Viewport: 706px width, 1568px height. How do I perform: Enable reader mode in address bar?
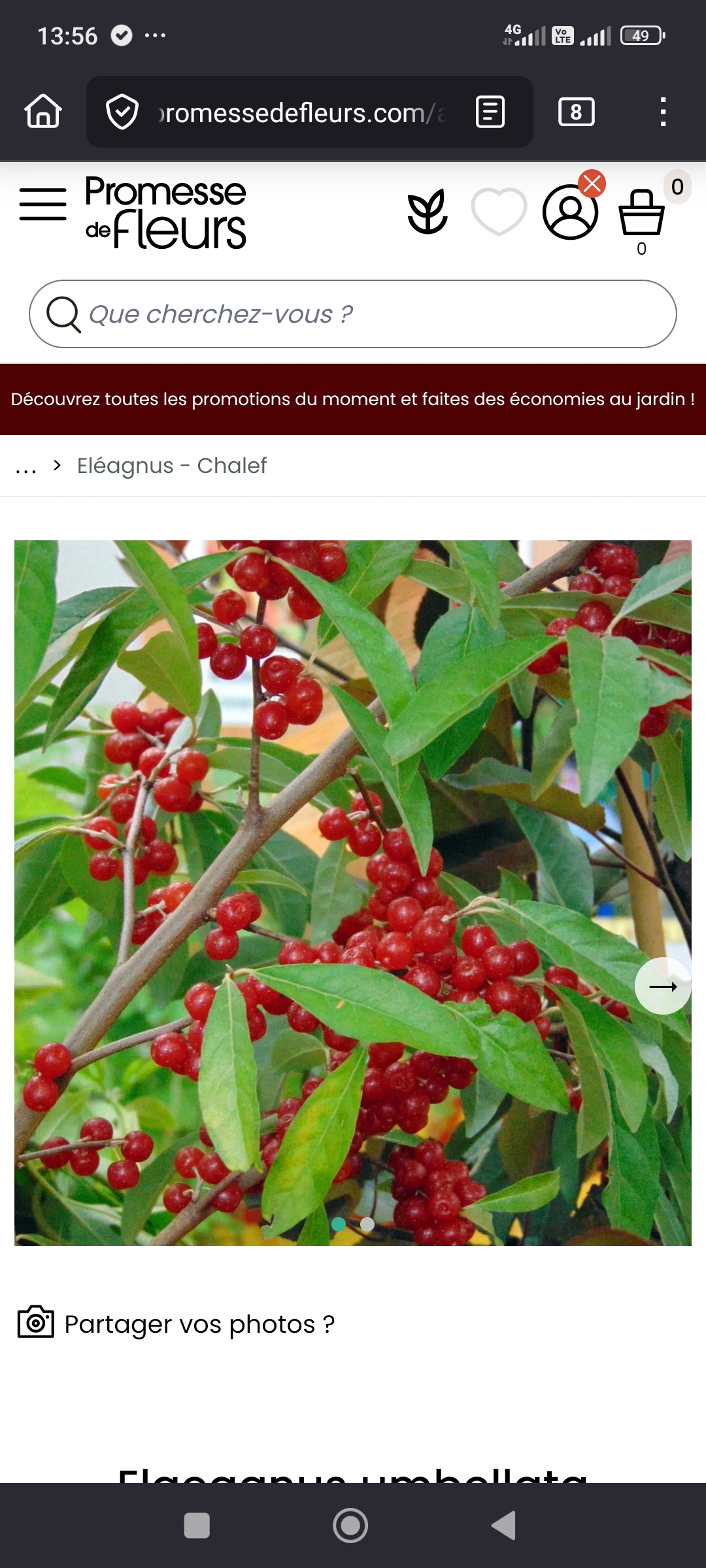[x=490, y=112]
